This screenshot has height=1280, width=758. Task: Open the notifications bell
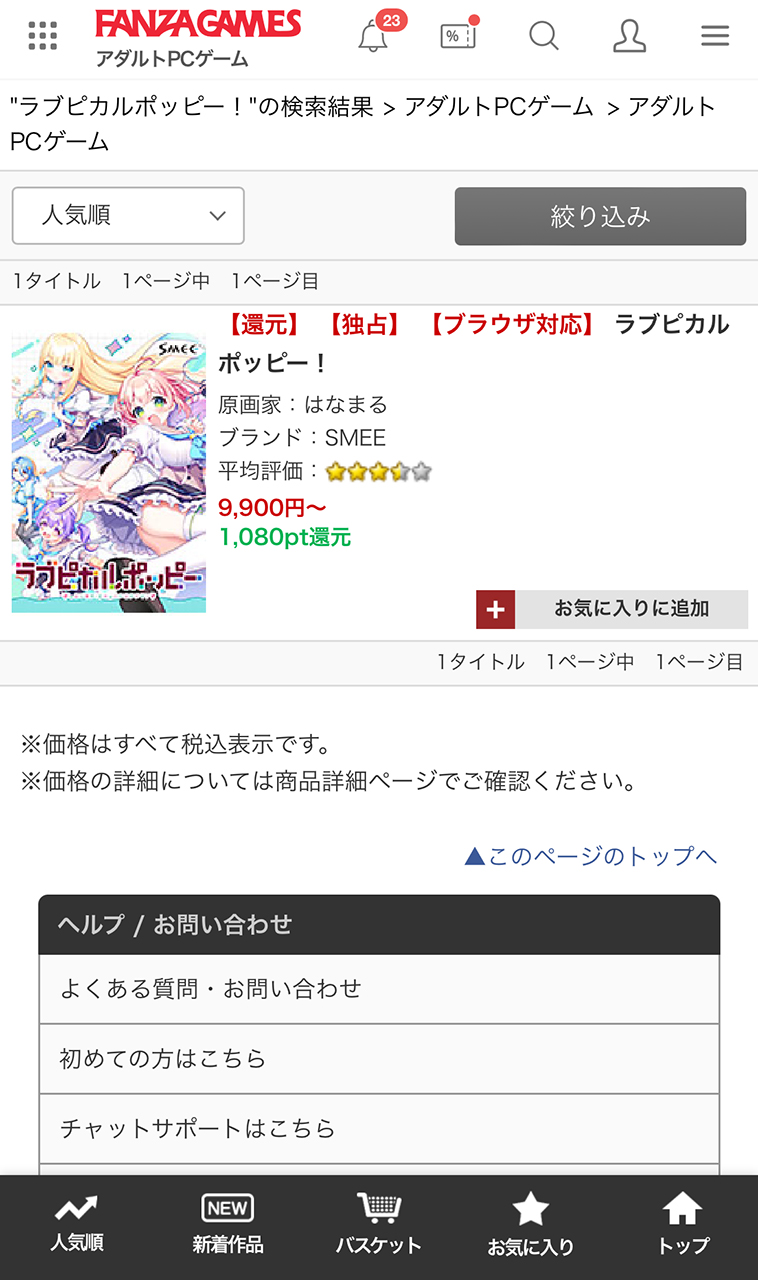tap(373, 37)
